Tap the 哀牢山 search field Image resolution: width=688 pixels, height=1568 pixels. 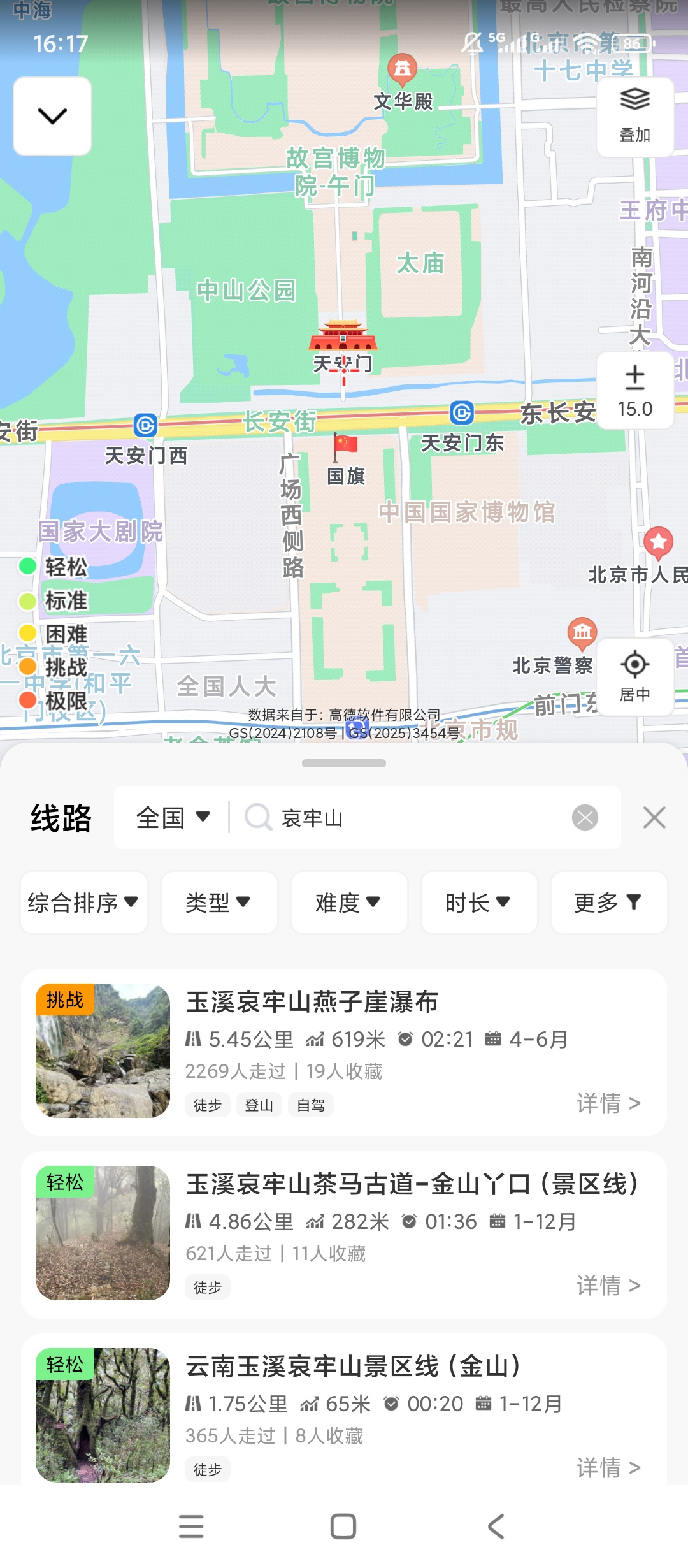(408, 817)
